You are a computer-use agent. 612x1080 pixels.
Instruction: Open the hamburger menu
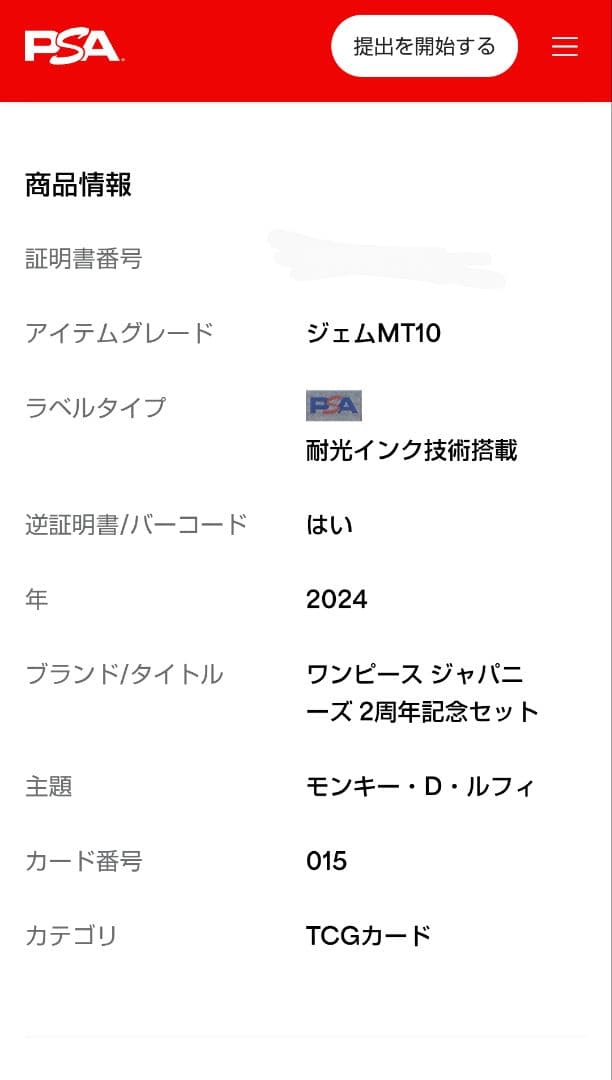(x=565, y=47)
